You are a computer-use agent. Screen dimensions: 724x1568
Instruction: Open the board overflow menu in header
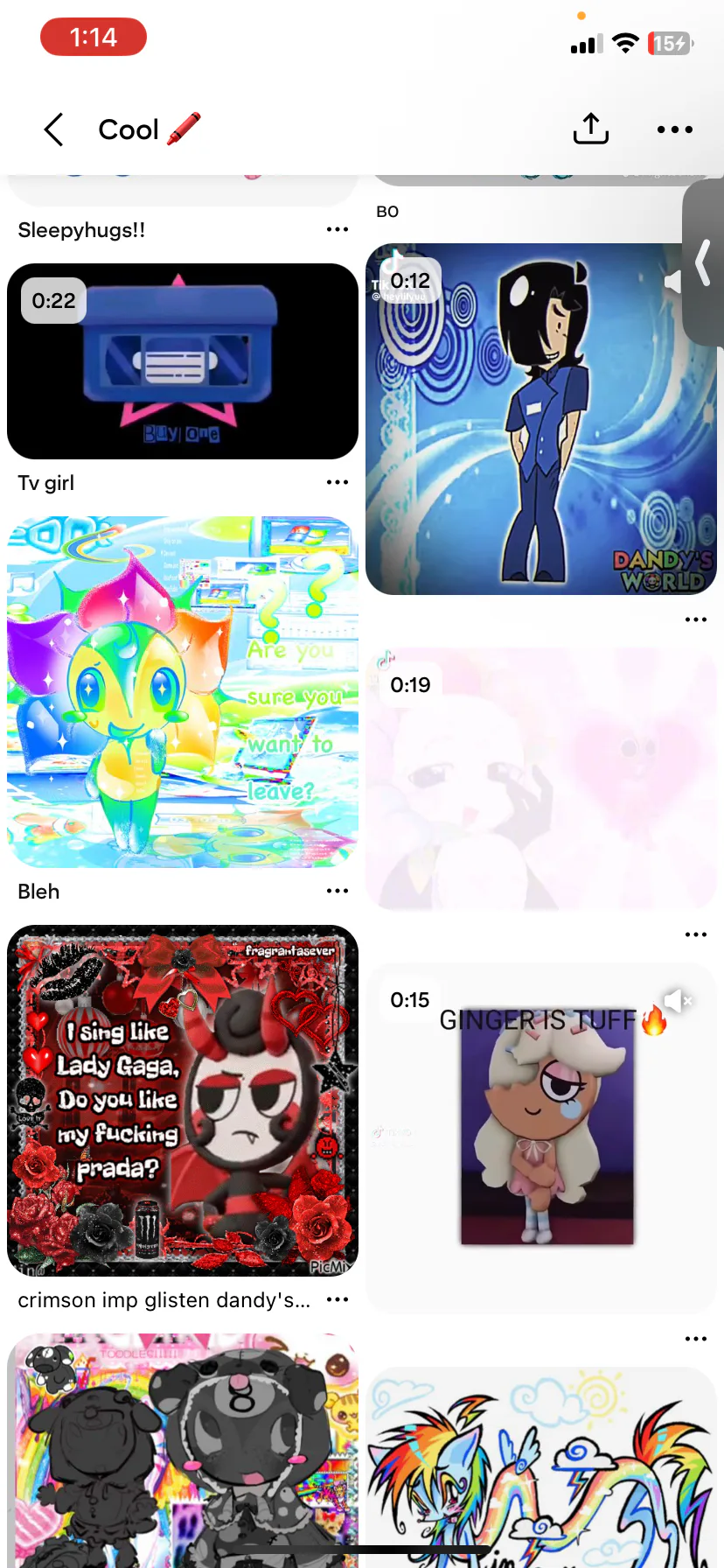click(x=675, y=129)
